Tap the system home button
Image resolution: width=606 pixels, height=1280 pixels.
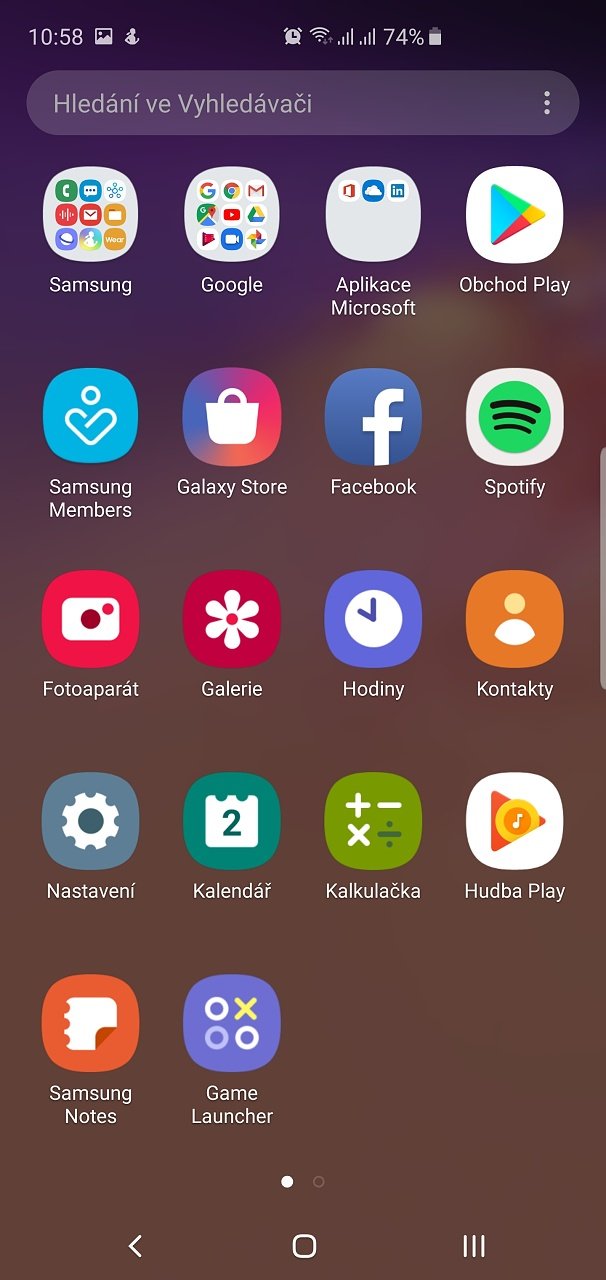(x=304, y=1245)
